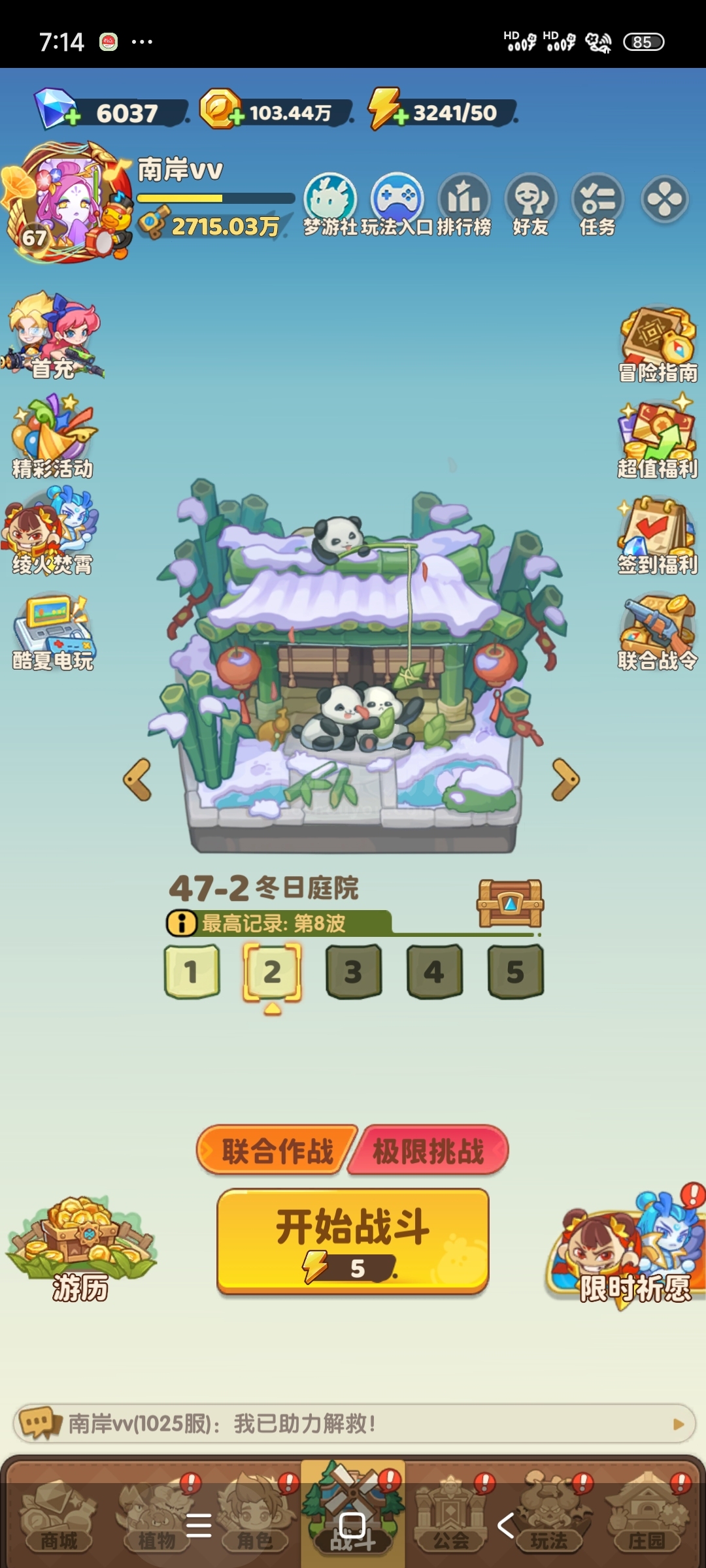Add more diamonds with the plus icon
Screen dimensions: 706x1568
click(72, 118)
